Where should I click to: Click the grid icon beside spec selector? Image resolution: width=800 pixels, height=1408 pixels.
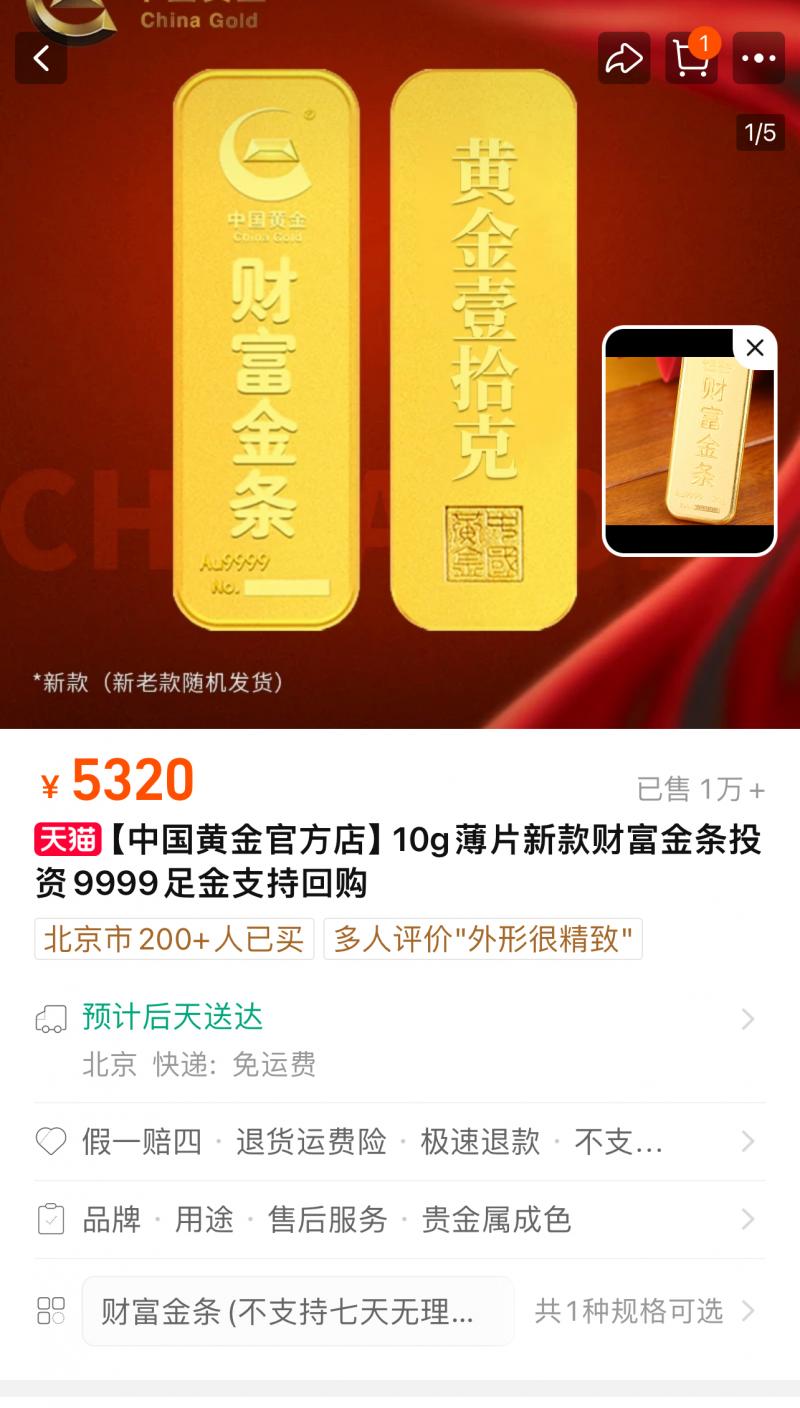tap(48, 1311)
